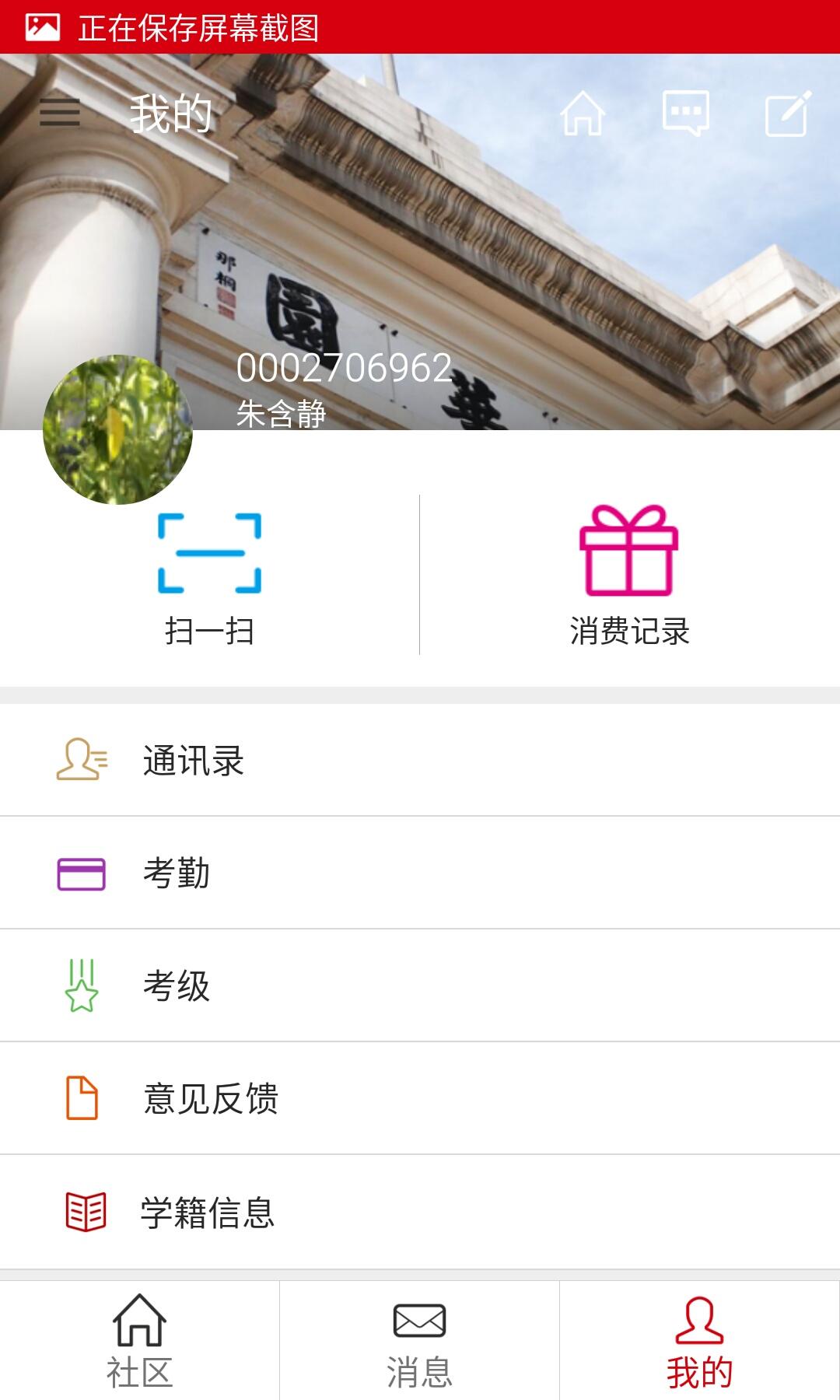Tap the attendance (考勤) card icon

(81, 871)
